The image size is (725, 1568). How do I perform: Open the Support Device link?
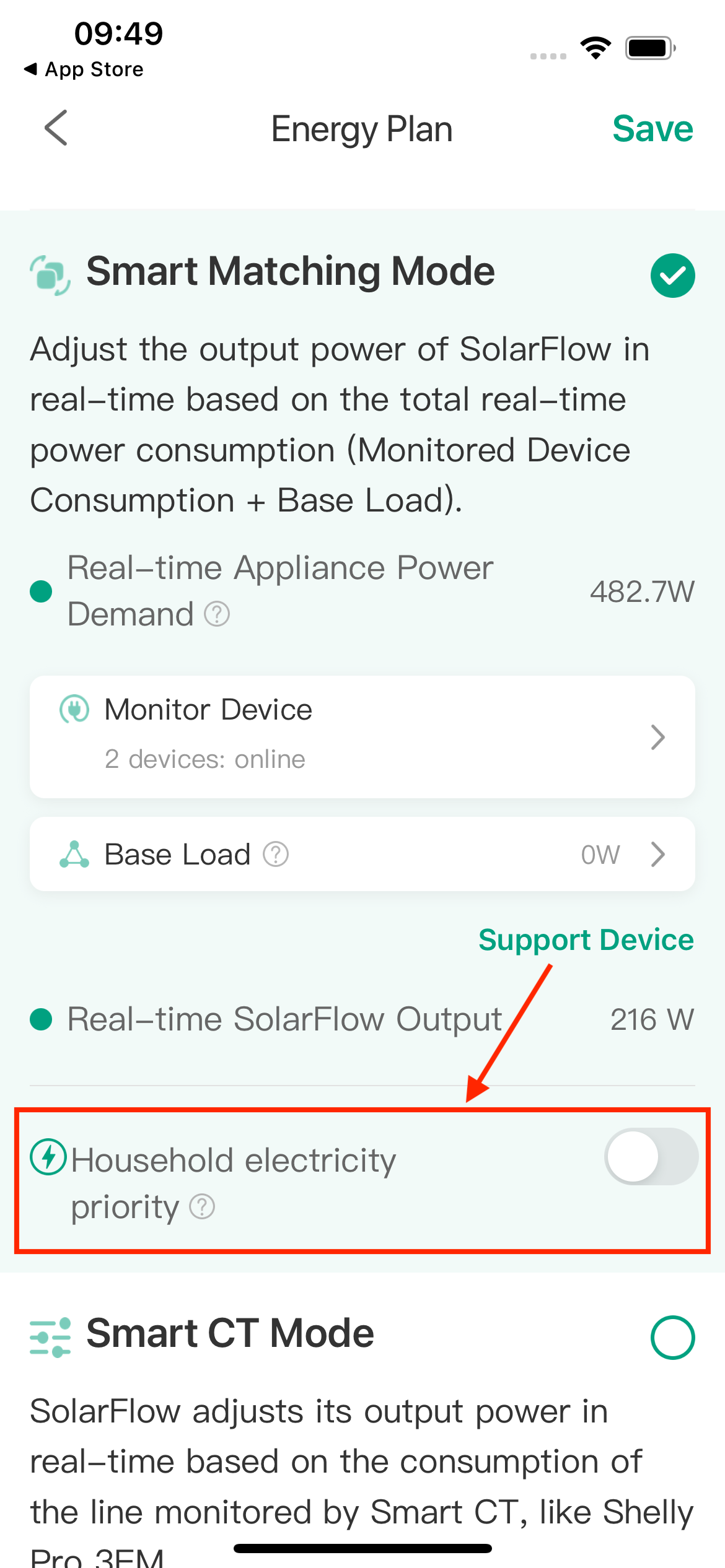click(x=586, y=940)
